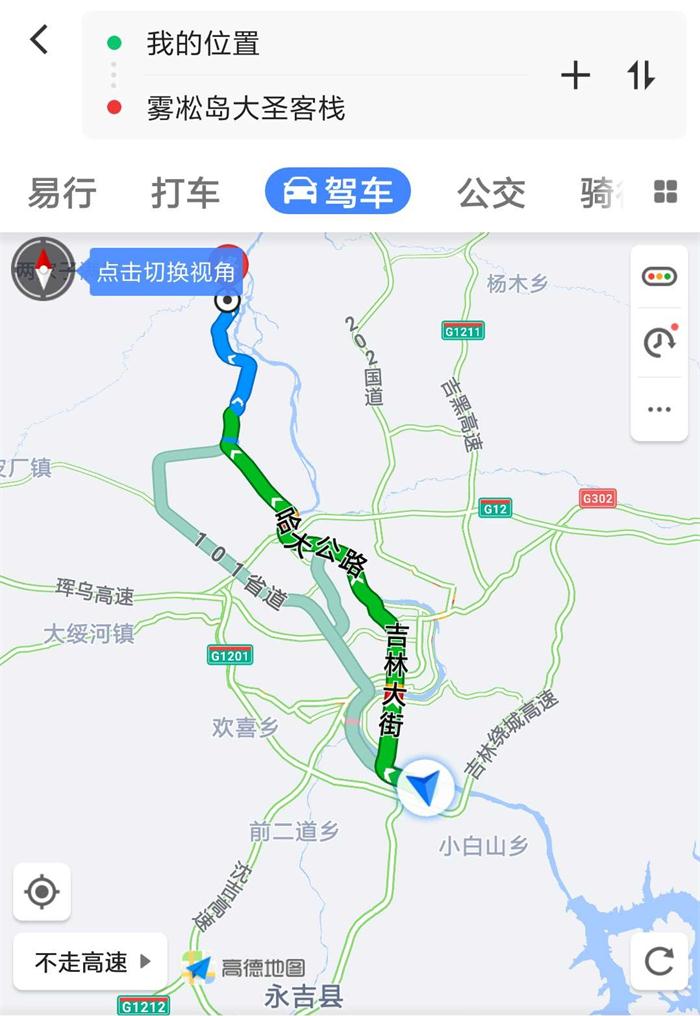
Task: Switch to the 易行 tab
Action: 62,192
